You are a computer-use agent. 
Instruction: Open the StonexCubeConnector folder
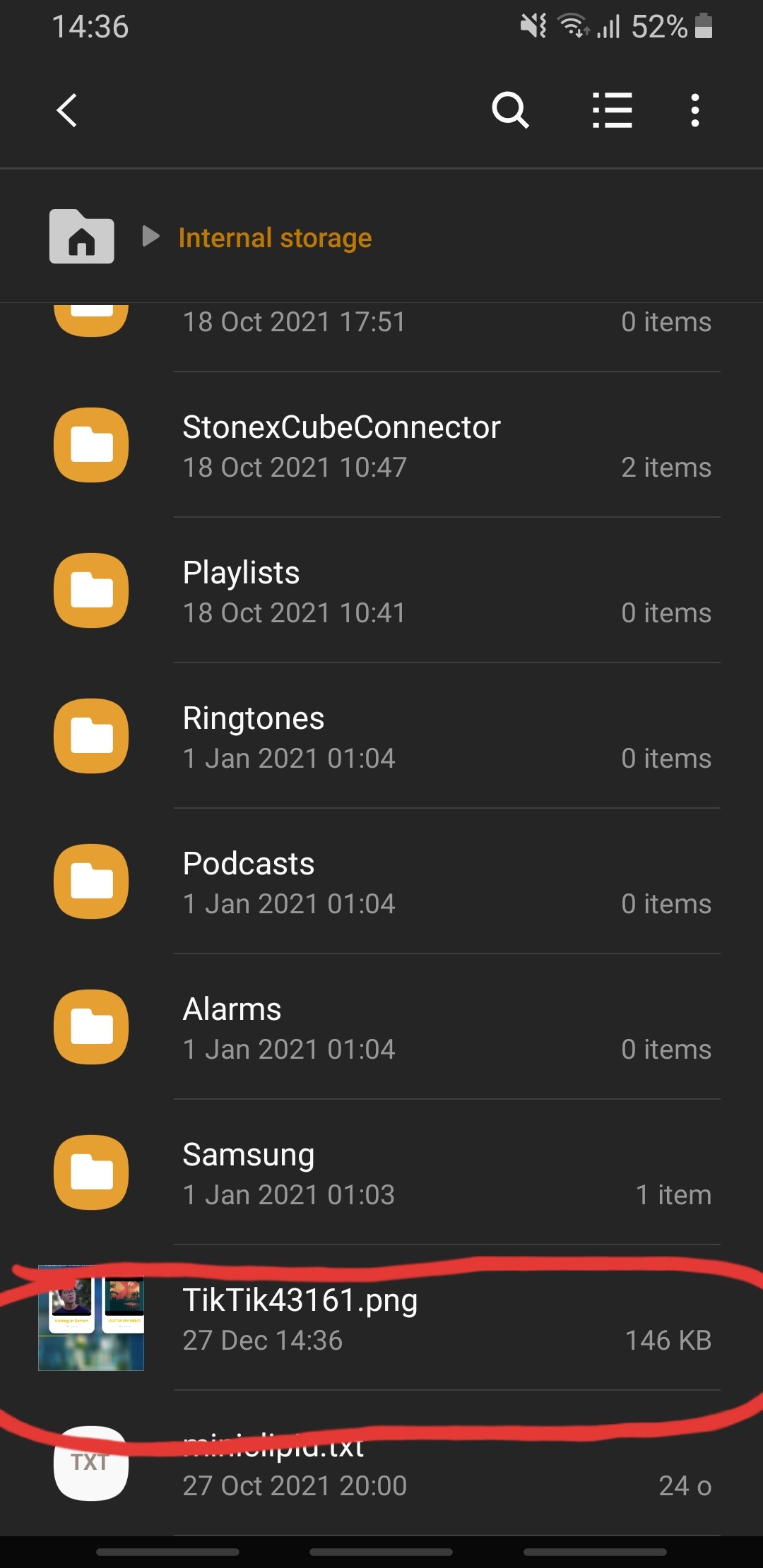[381, 446]
